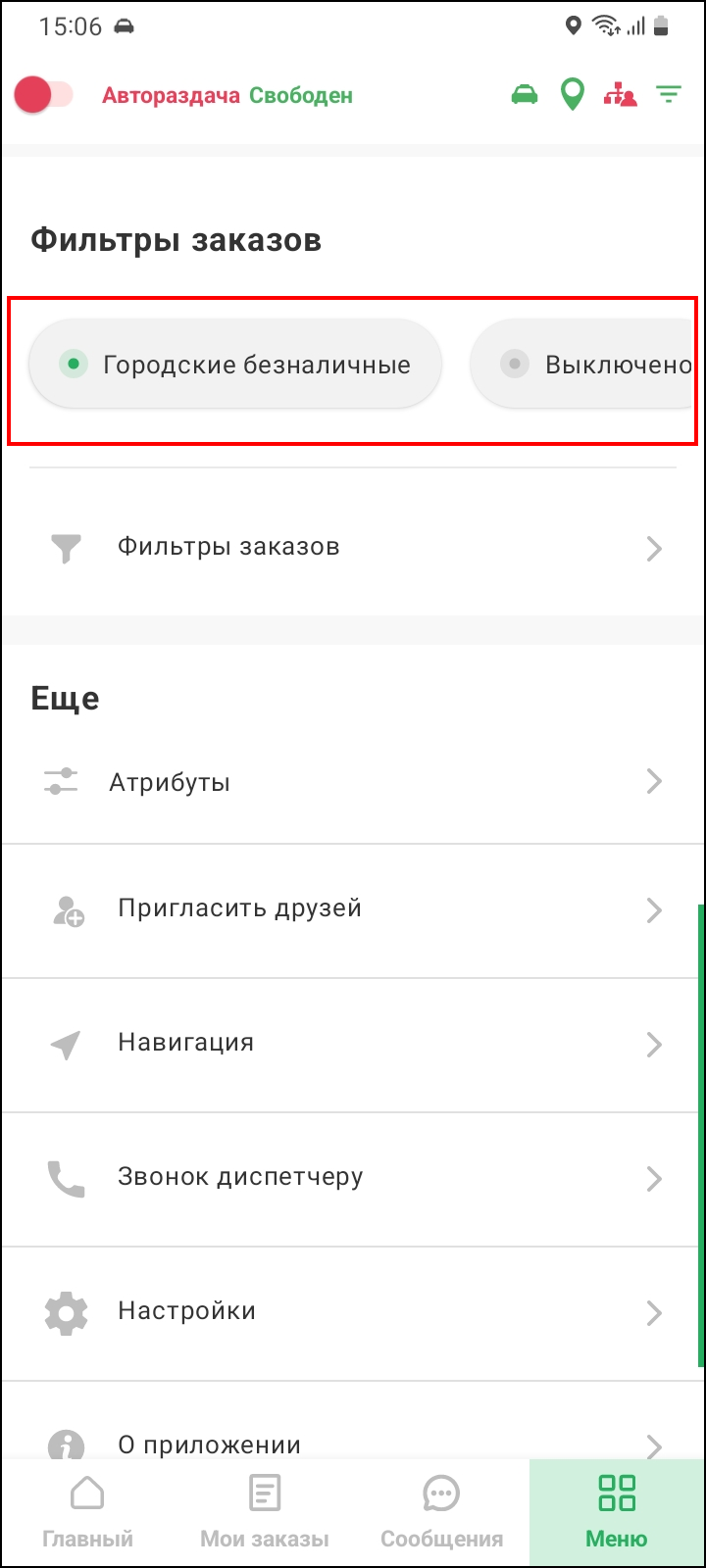Open the location pin icon
This screenshot has width=706, height=1568.
click(x=572, y=95)
